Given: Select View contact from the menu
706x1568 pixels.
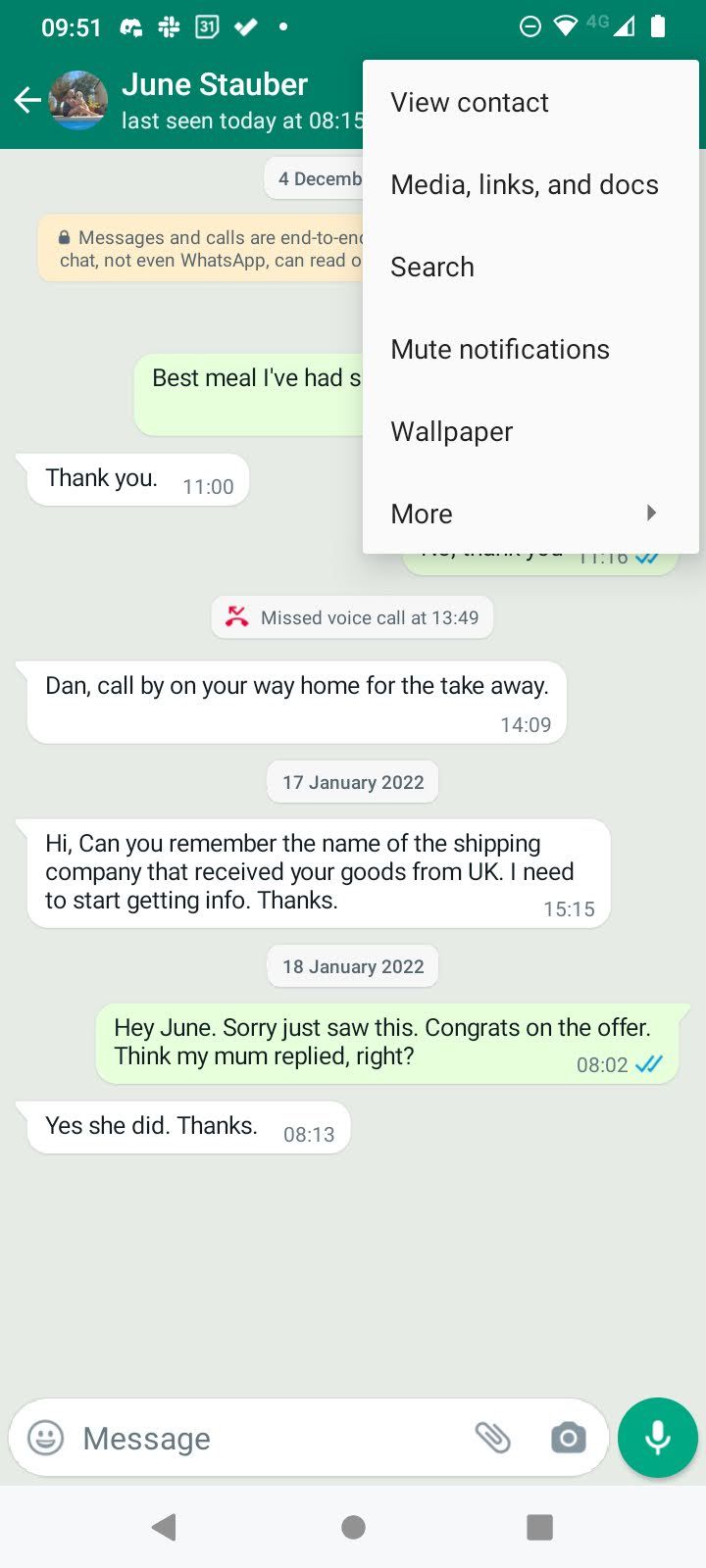Looking at the screenshot, I should (x=470, y=103).
